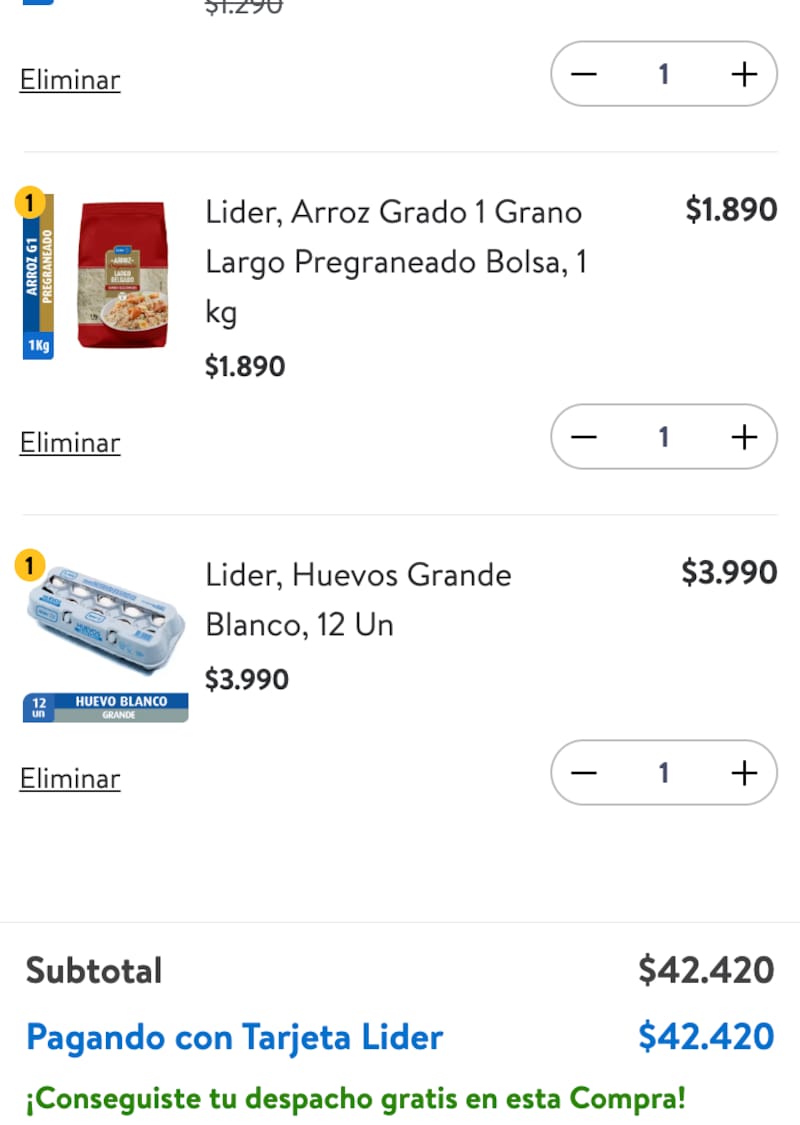Viewport: 800px width, 1125px height.
Task: Select the yellow quantity badge on the eggs product
Action: [x=30, y=565]
